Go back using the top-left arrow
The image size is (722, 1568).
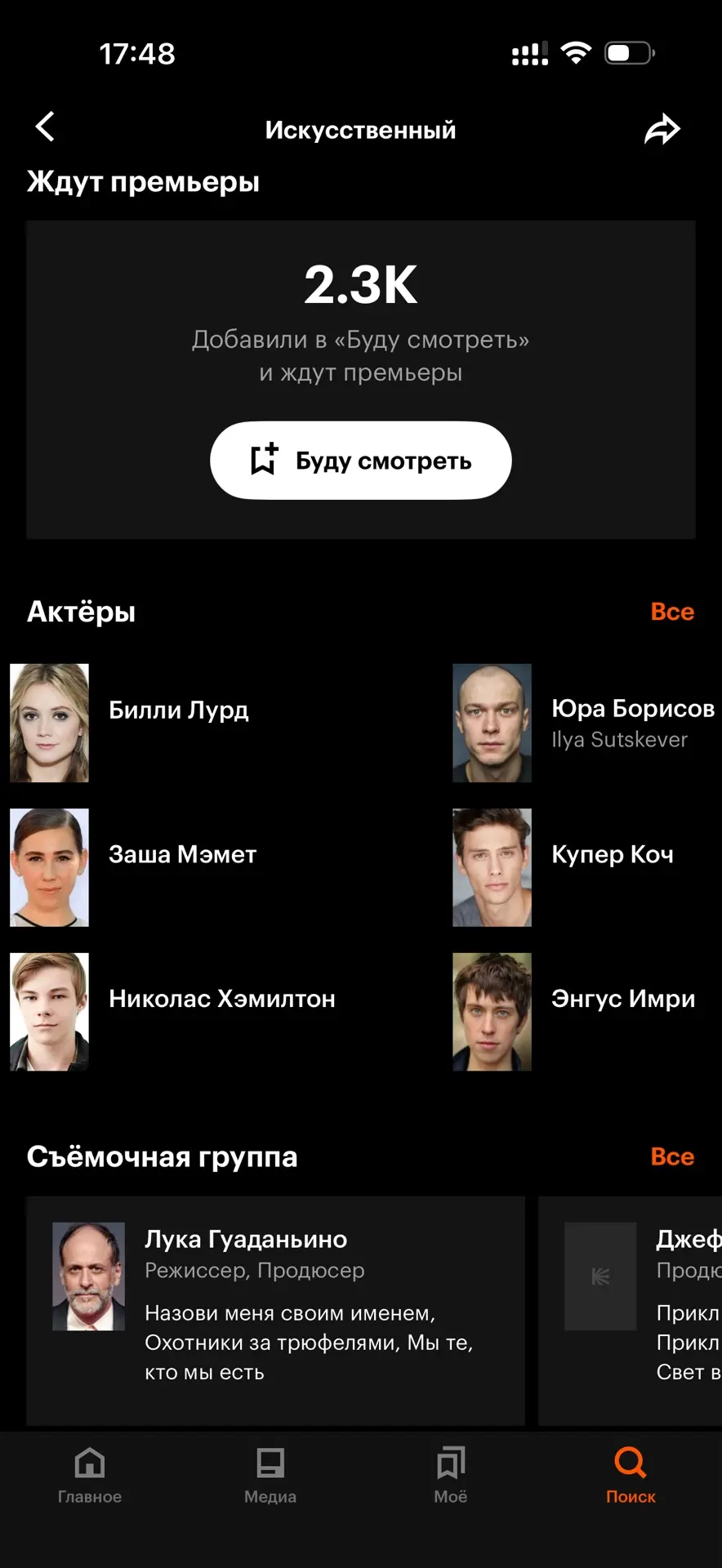tap(45, 127)
